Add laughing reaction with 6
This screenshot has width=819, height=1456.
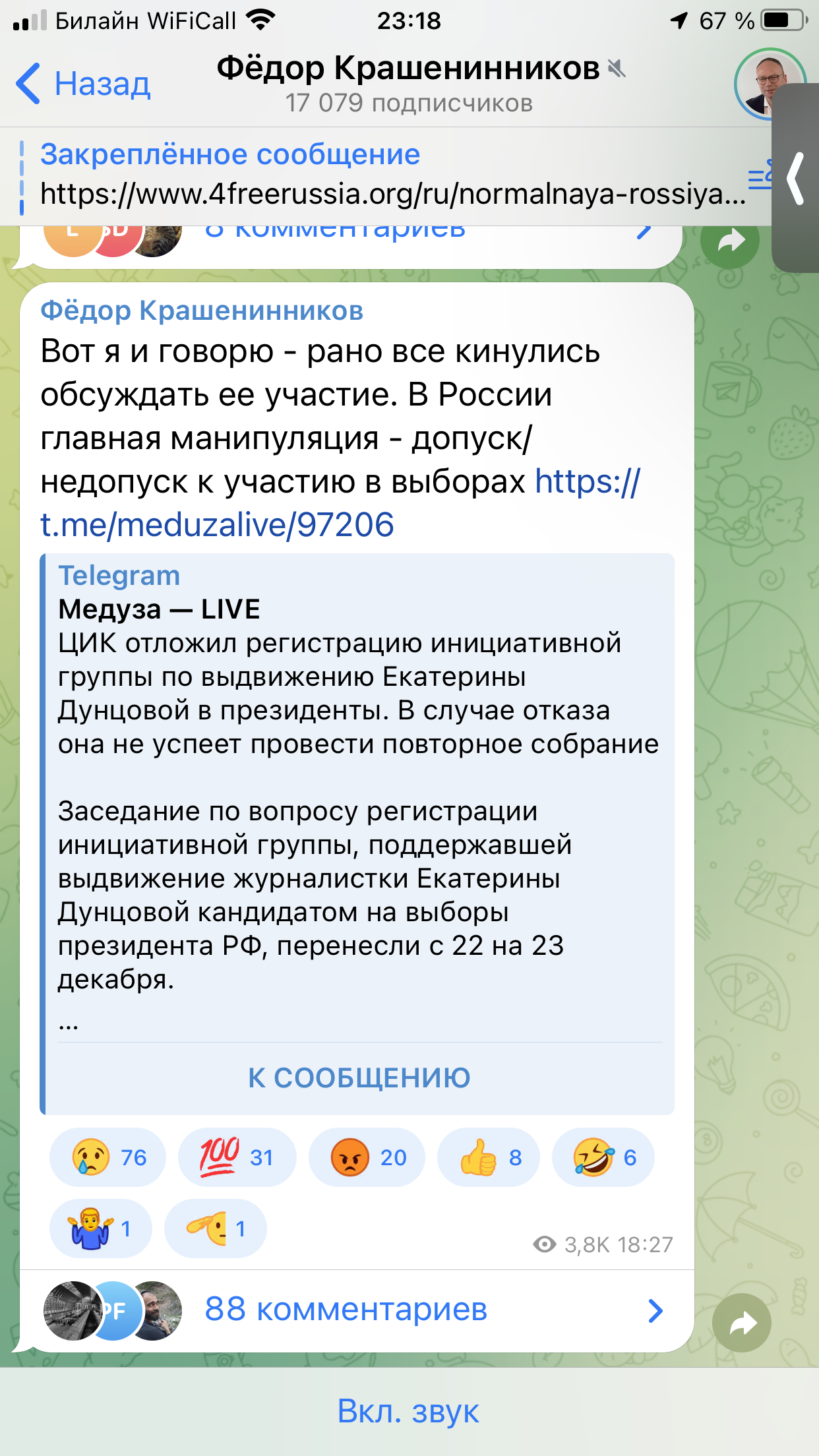[603, 1157]
